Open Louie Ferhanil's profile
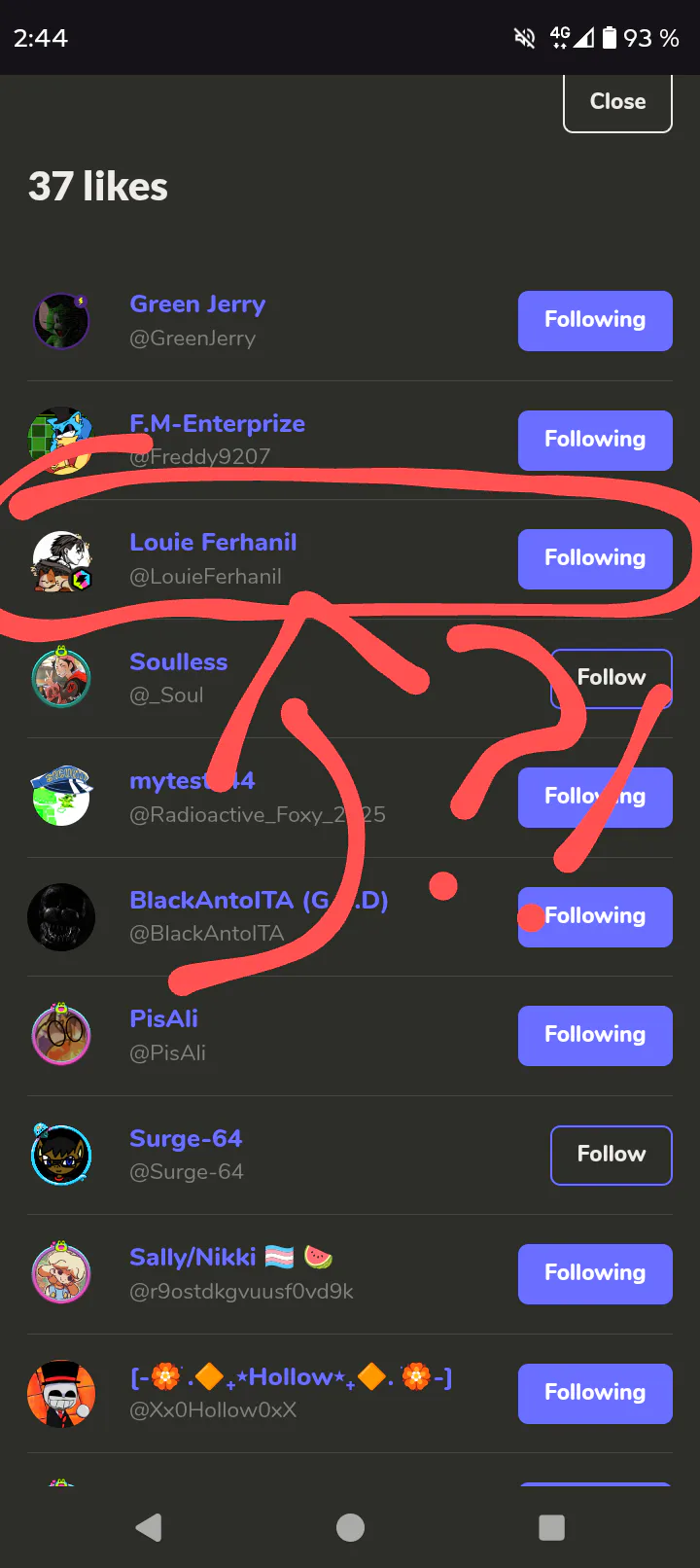 click(213, 543)
